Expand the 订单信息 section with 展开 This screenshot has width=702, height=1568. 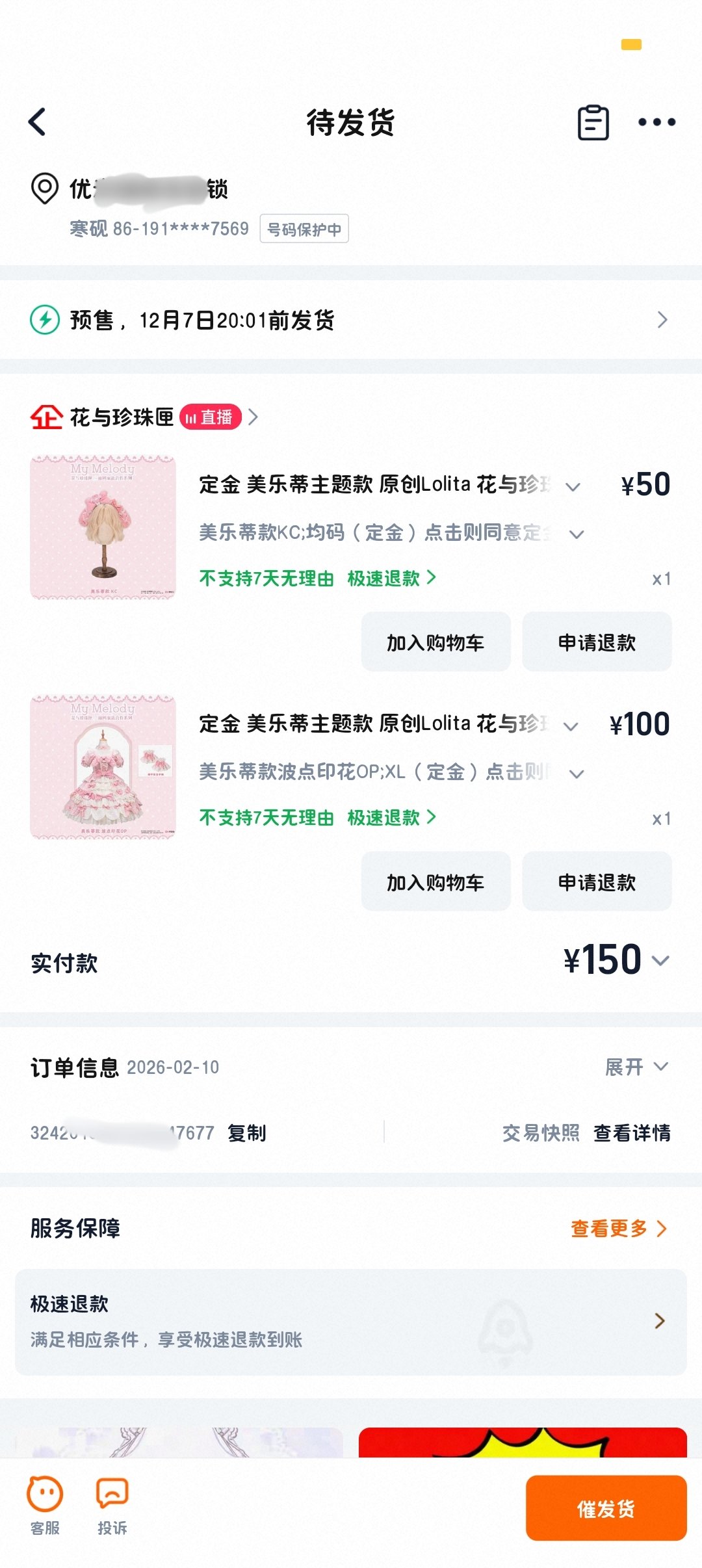click(636, 1067)
